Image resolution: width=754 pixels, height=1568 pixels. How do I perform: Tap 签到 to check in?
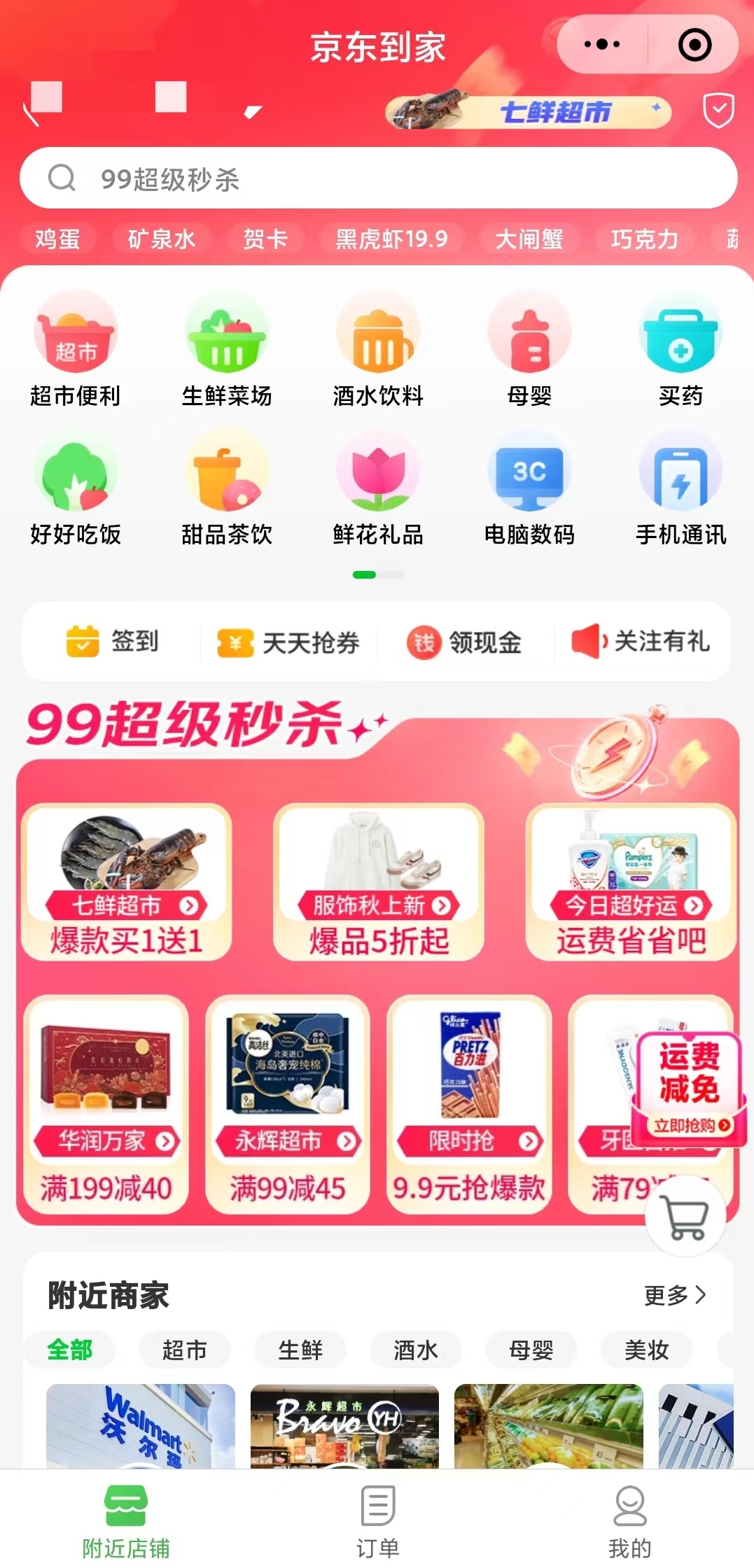[113, 642]
